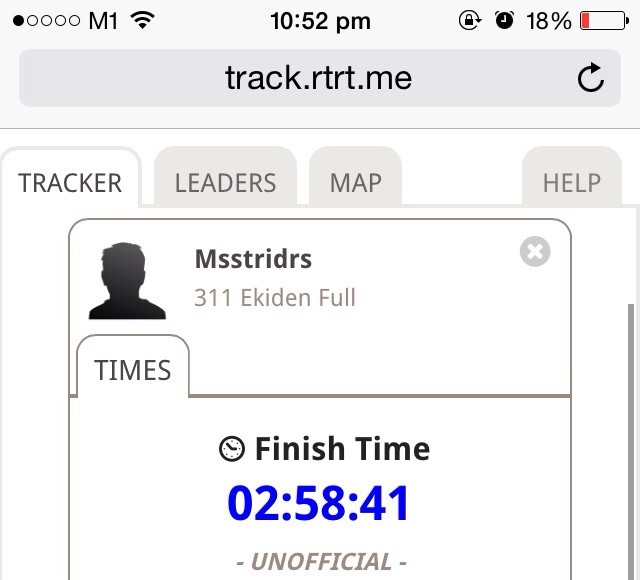Viewport: 640px width, 580px height.
Task: Tap the track.rtrt.me address field
Action: tap(318, 78)
